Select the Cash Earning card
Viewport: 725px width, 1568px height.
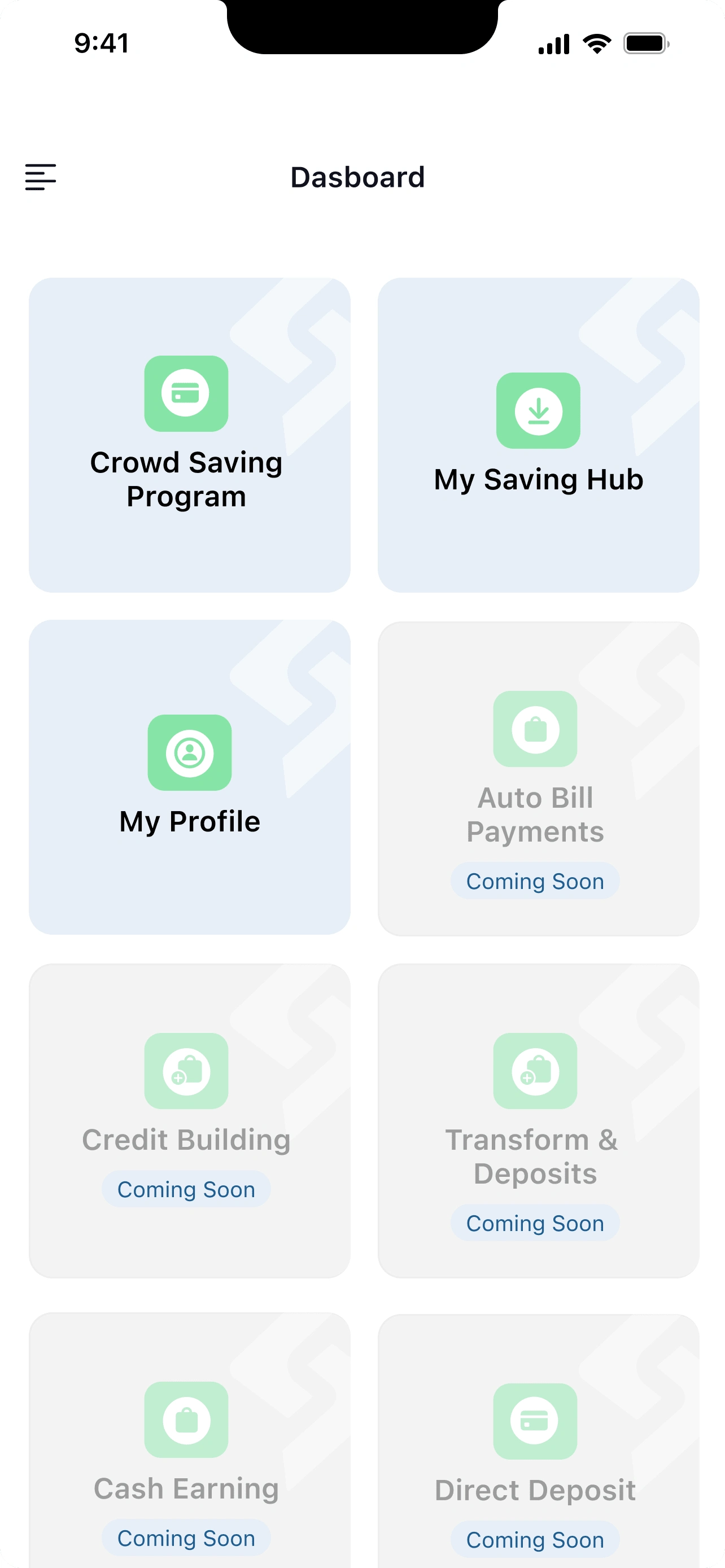pyautogui.click(x=189, y=1449)
